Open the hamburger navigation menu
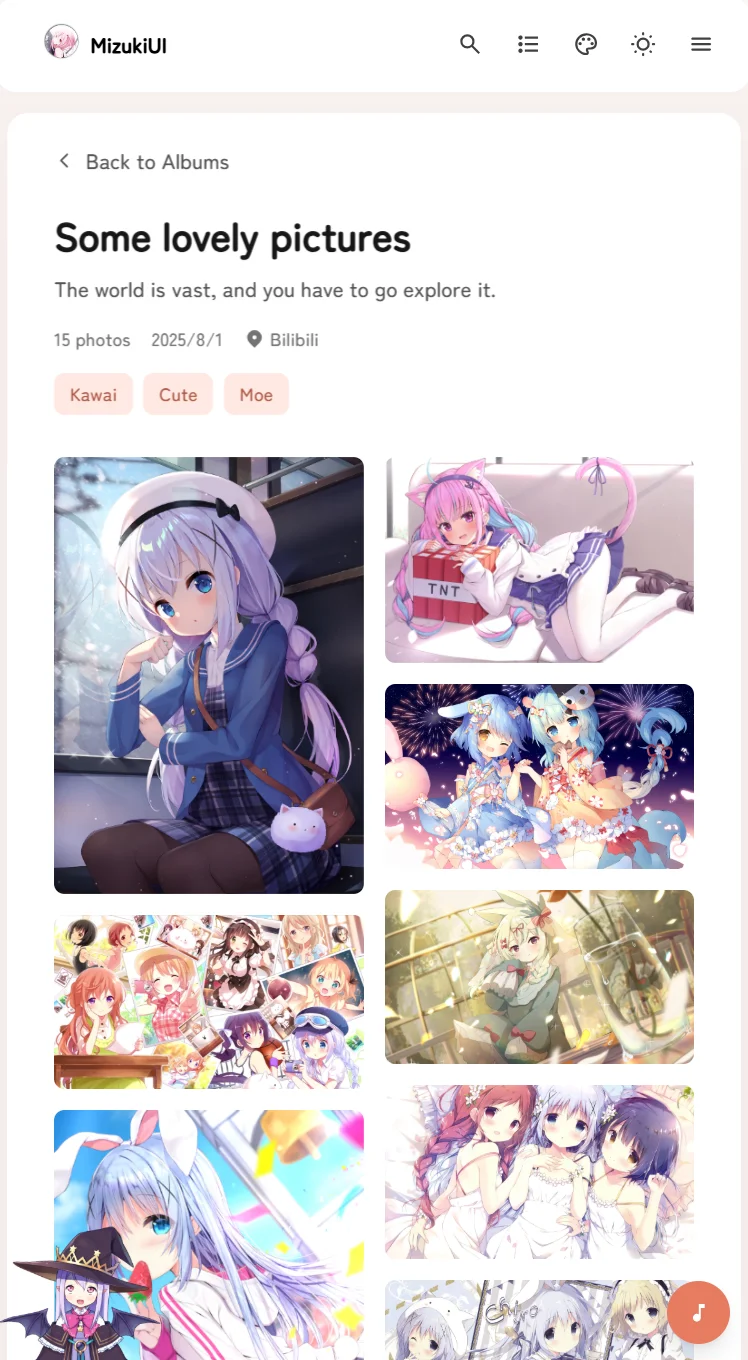Viewport: 748px width, 1360px height. pyautogui.click(x=701, y=44)
